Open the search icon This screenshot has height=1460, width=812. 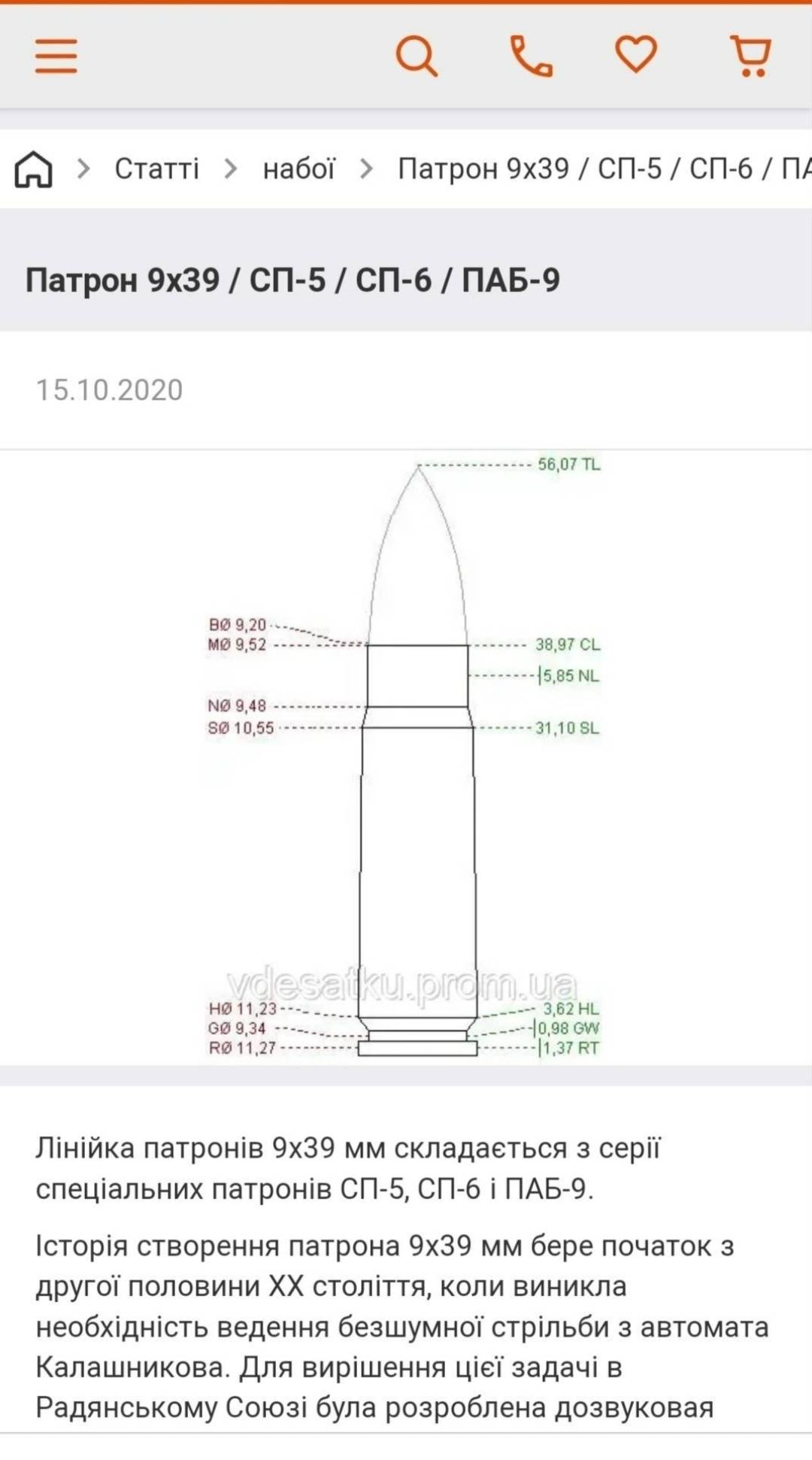[417, 56]
